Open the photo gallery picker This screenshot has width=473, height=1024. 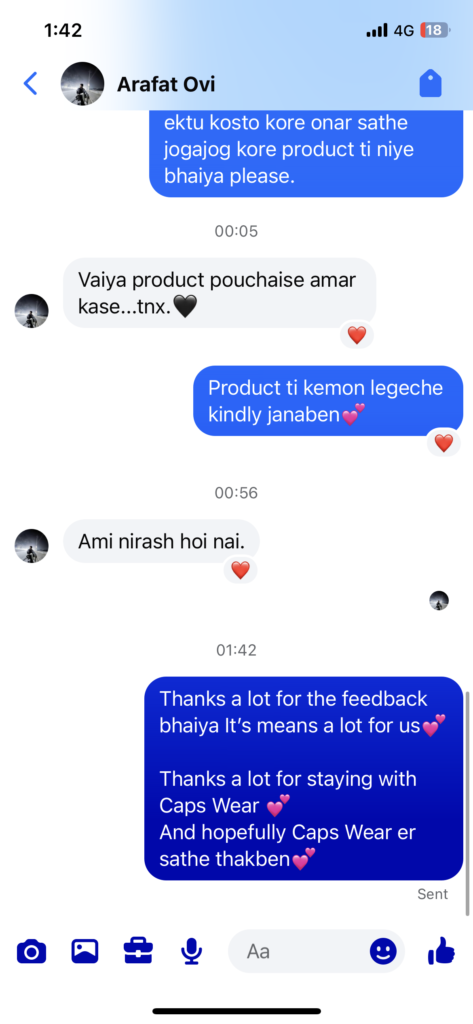[85, 951]
